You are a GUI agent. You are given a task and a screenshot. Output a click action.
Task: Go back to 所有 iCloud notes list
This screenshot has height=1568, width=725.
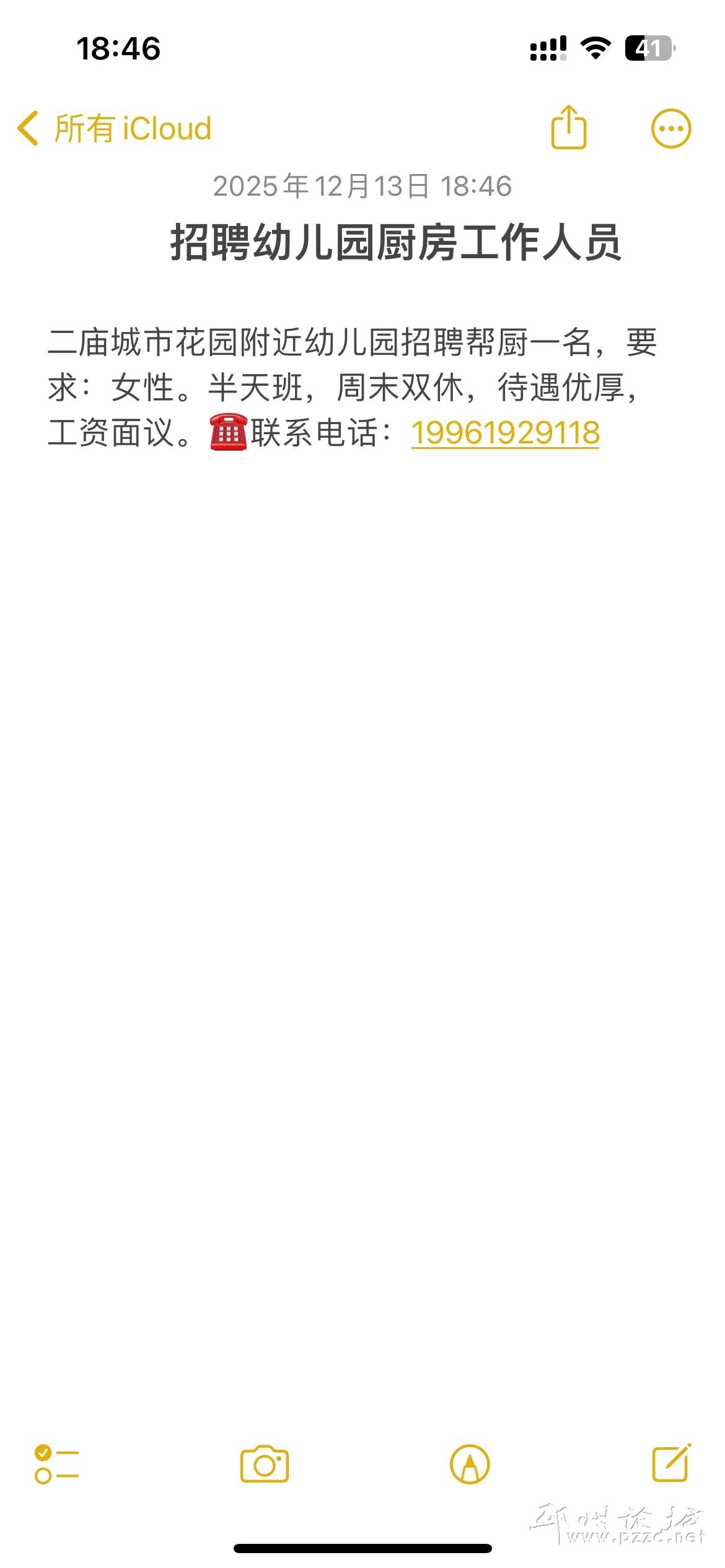pyautogui.click(x=115, y=129)
